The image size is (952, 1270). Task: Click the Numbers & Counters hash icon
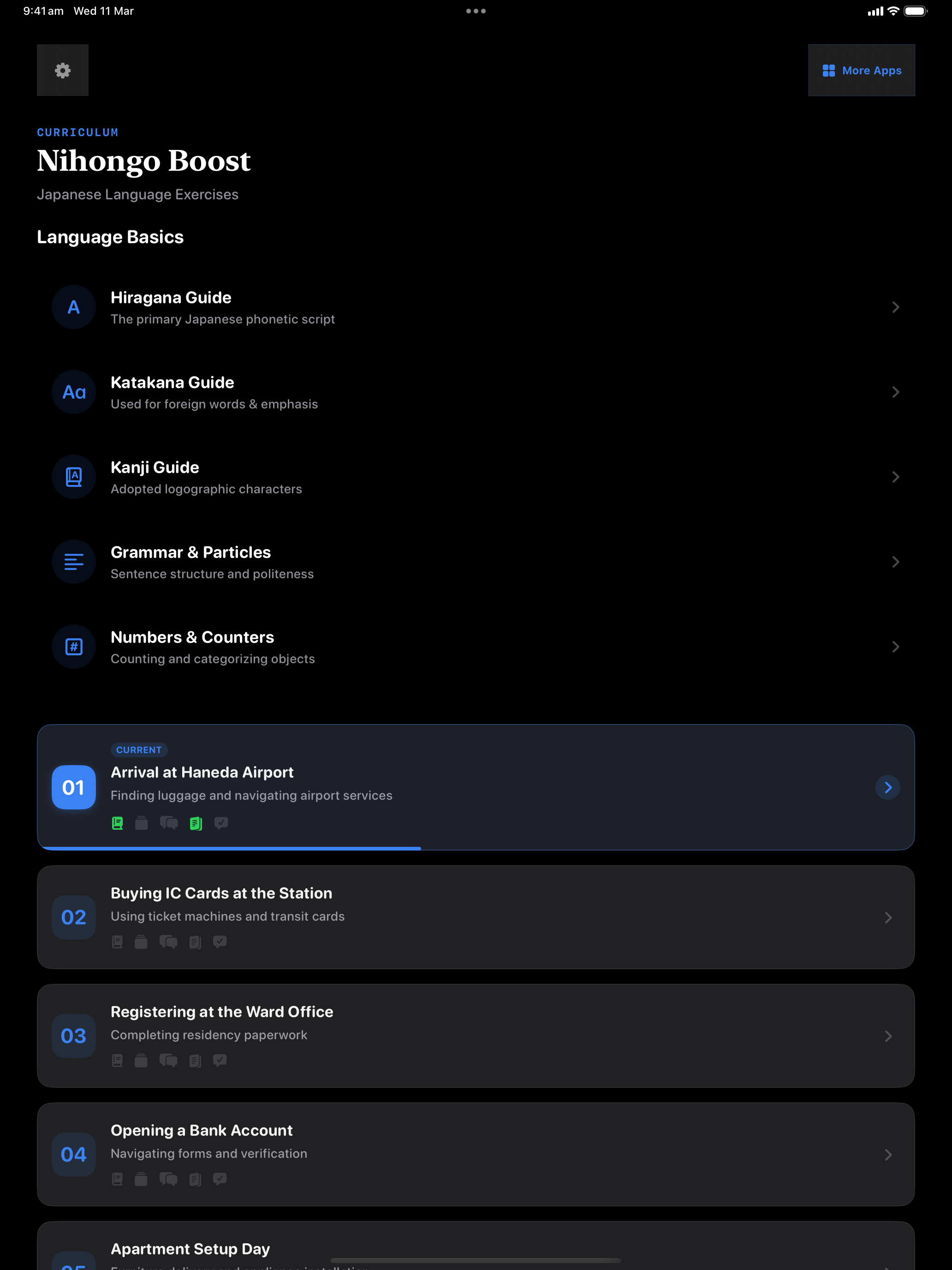(x=73, y=647)
